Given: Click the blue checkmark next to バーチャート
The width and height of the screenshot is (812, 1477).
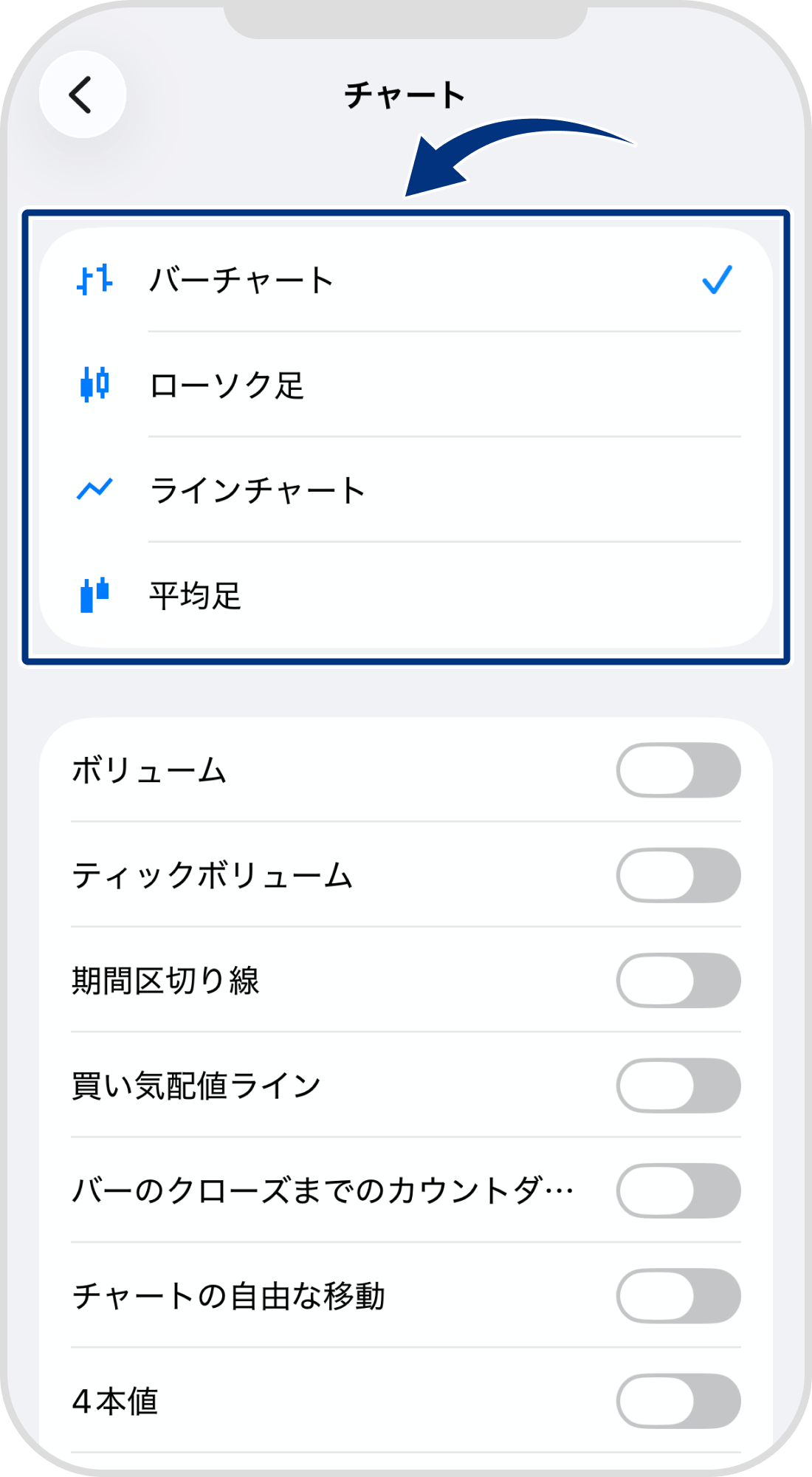Looking at the screenshot, I should [717, 279].
